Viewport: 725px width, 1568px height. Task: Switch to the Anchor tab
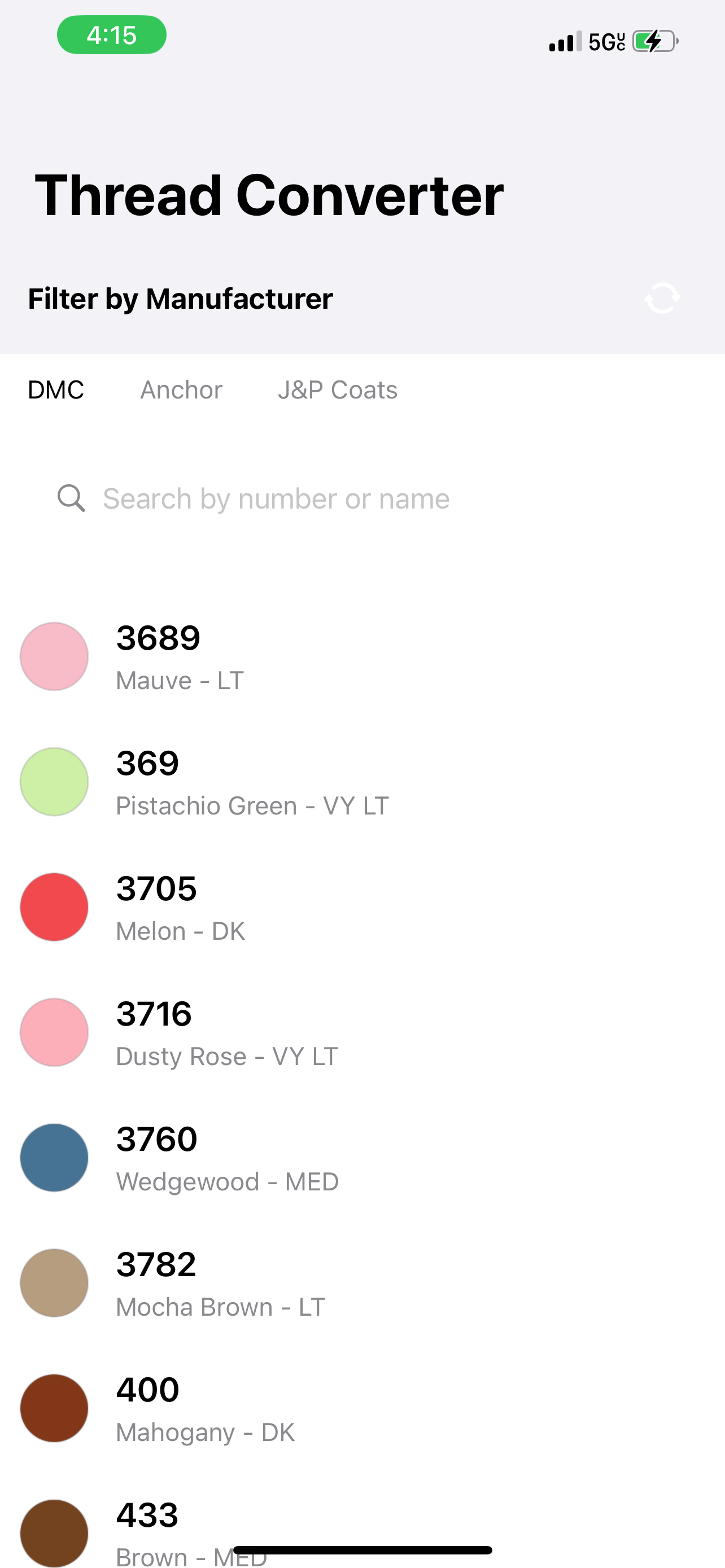pos(181,389)
